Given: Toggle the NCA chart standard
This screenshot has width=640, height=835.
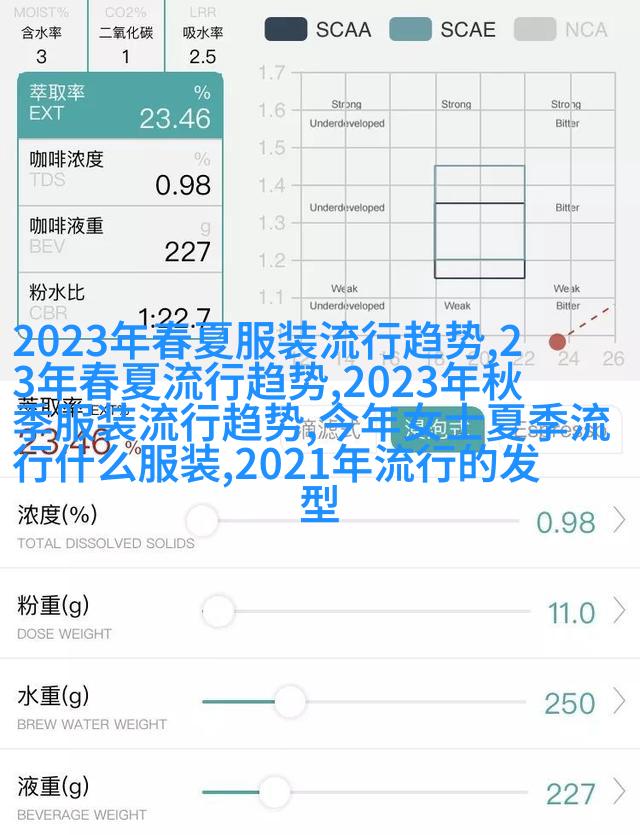Looking at the screenshot, I should pos(561,29).
